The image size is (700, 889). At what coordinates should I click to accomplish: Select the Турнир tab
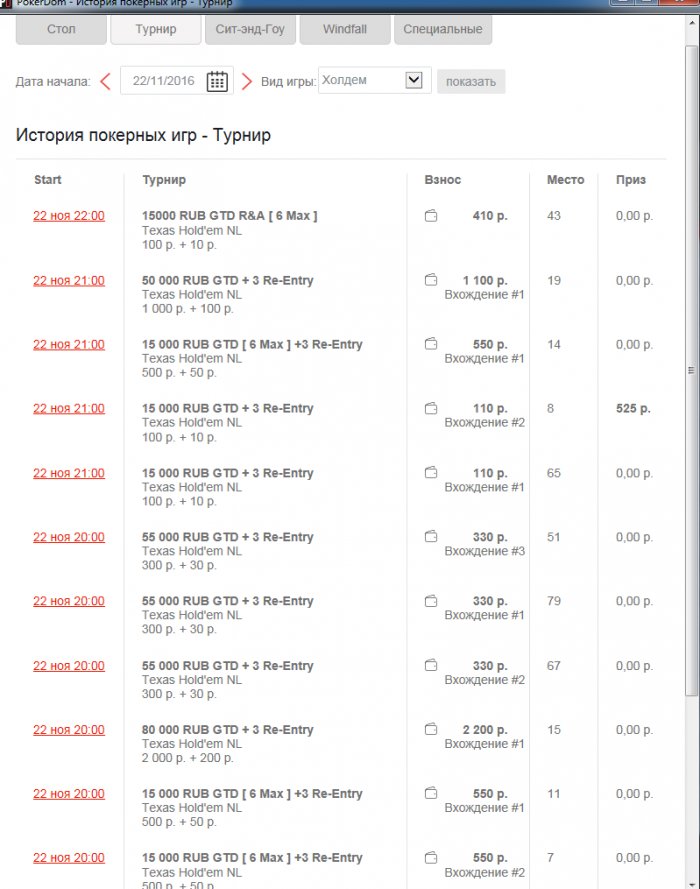click(x=155, y=29)
